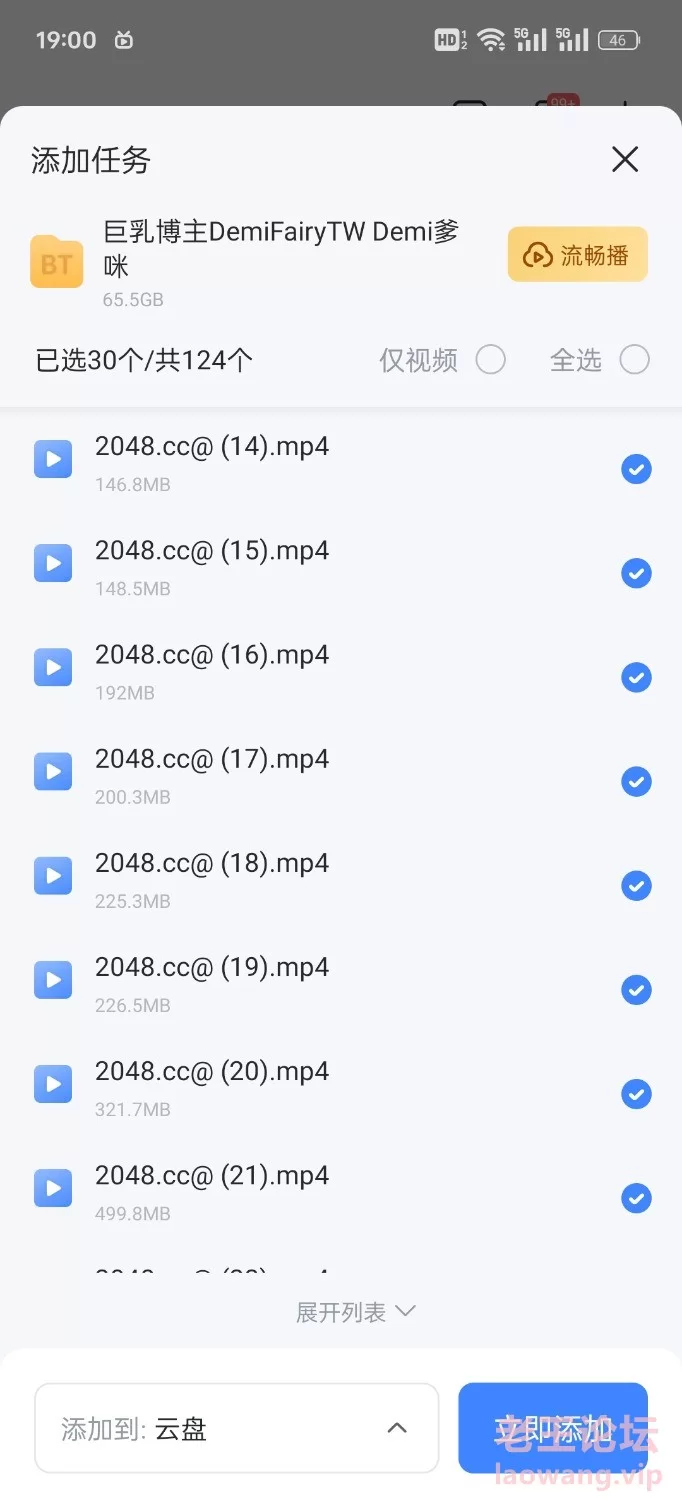Toggle selection of 2048.cc@ (20).mp4

coord(636,1094)
